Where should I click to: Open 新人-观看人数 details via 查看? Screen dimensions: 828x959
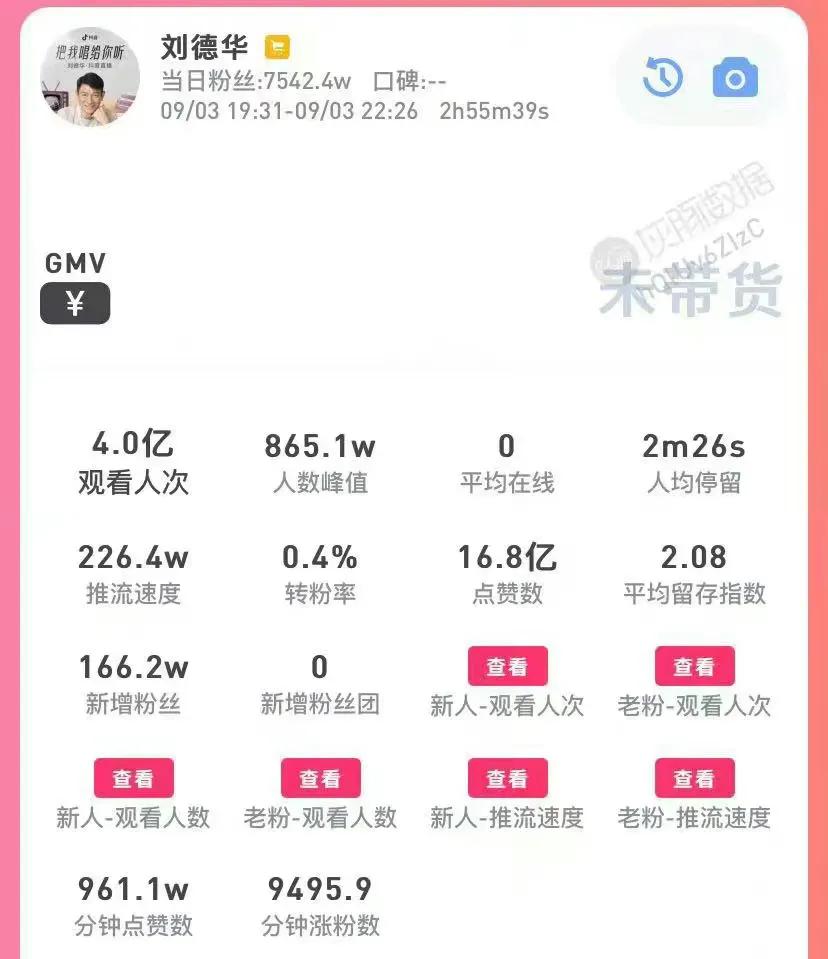(133, 778)
